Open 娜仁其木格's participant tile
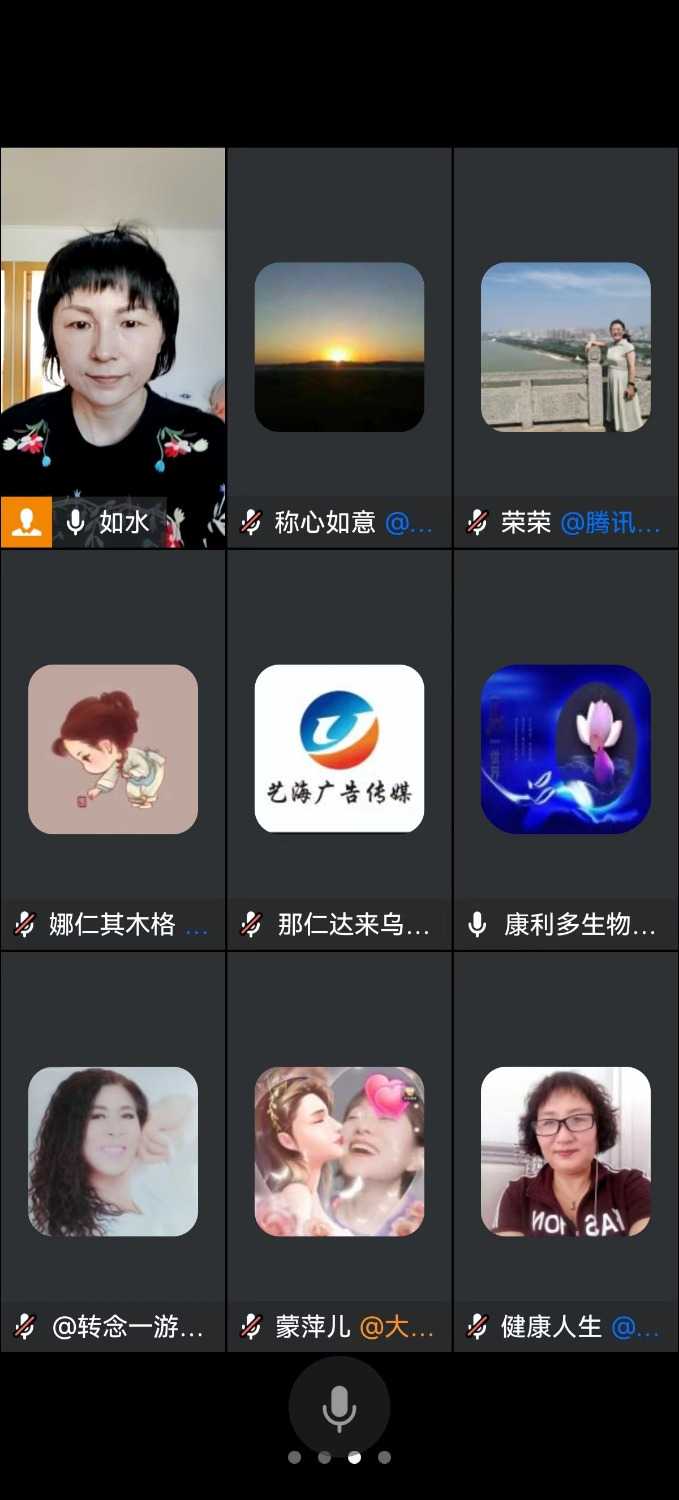 tap(113, 749)
